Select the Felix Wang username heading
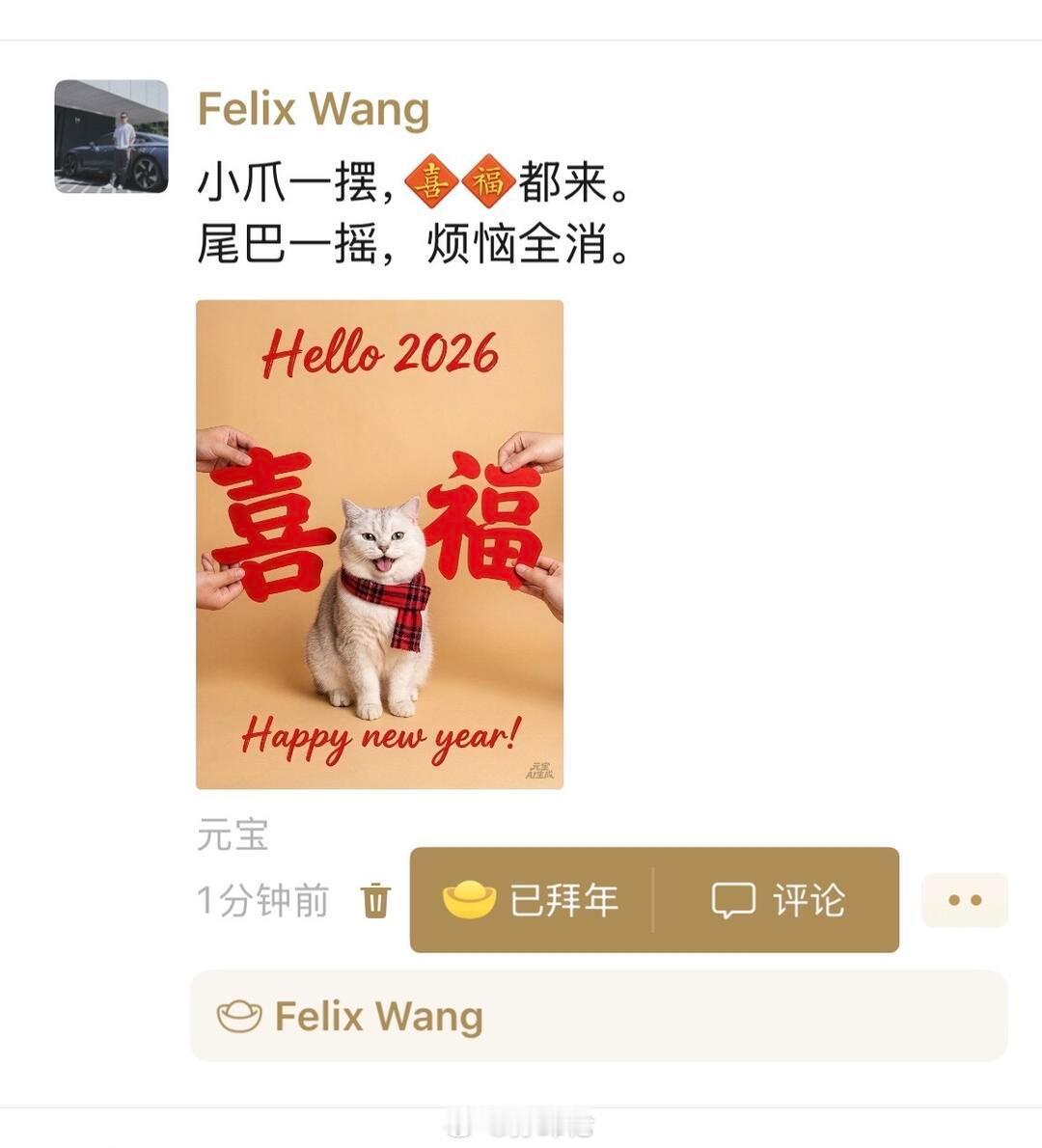Viewport: 1042px width, 1148px height. [312, 109]
